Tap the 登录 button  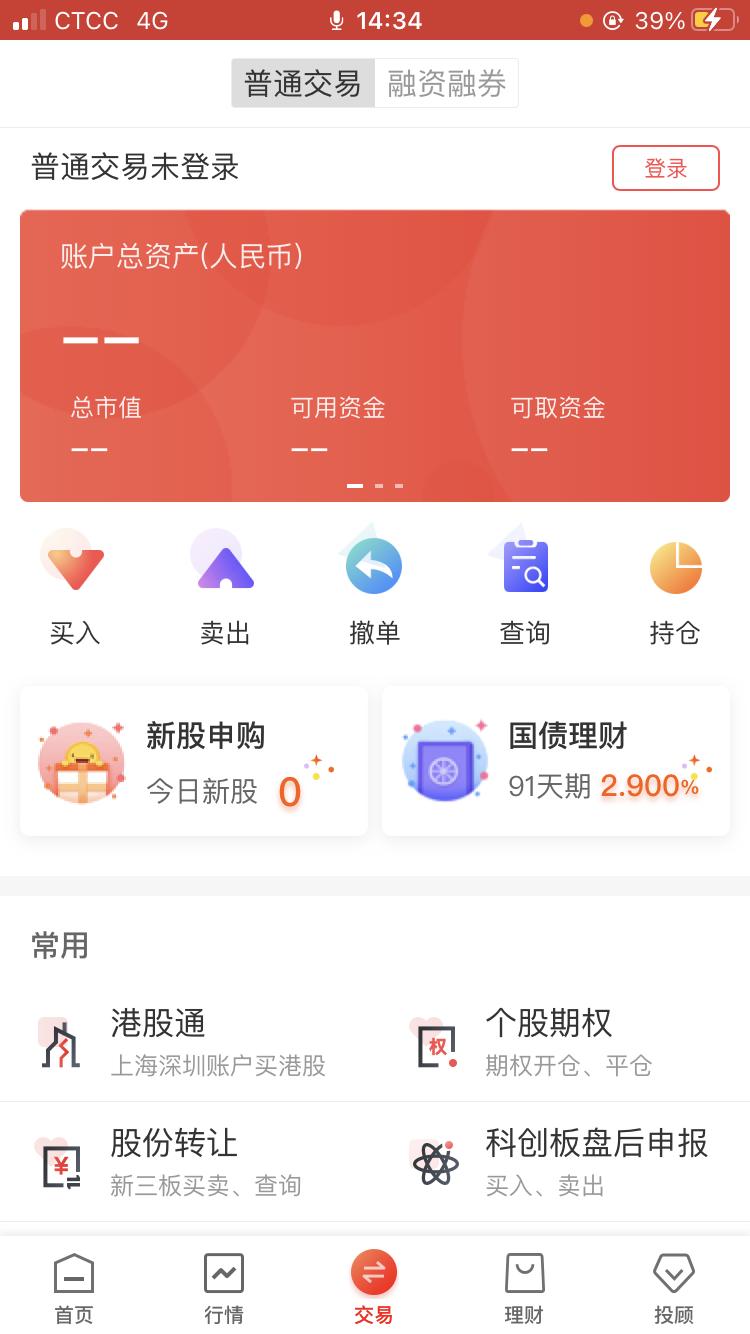pyautogui.click(x=665, y=168)
